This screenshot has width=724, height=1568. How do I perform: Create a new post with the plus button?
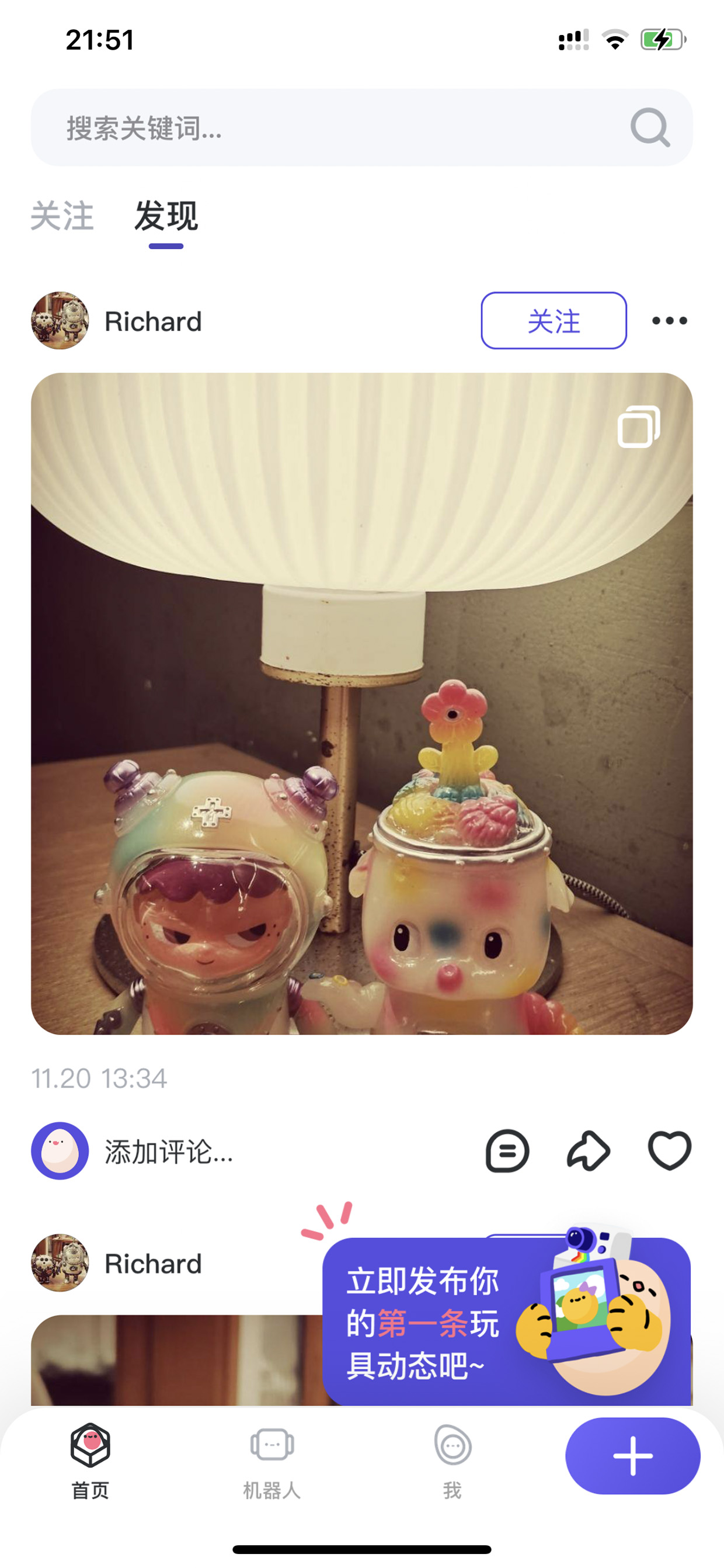633,1456
